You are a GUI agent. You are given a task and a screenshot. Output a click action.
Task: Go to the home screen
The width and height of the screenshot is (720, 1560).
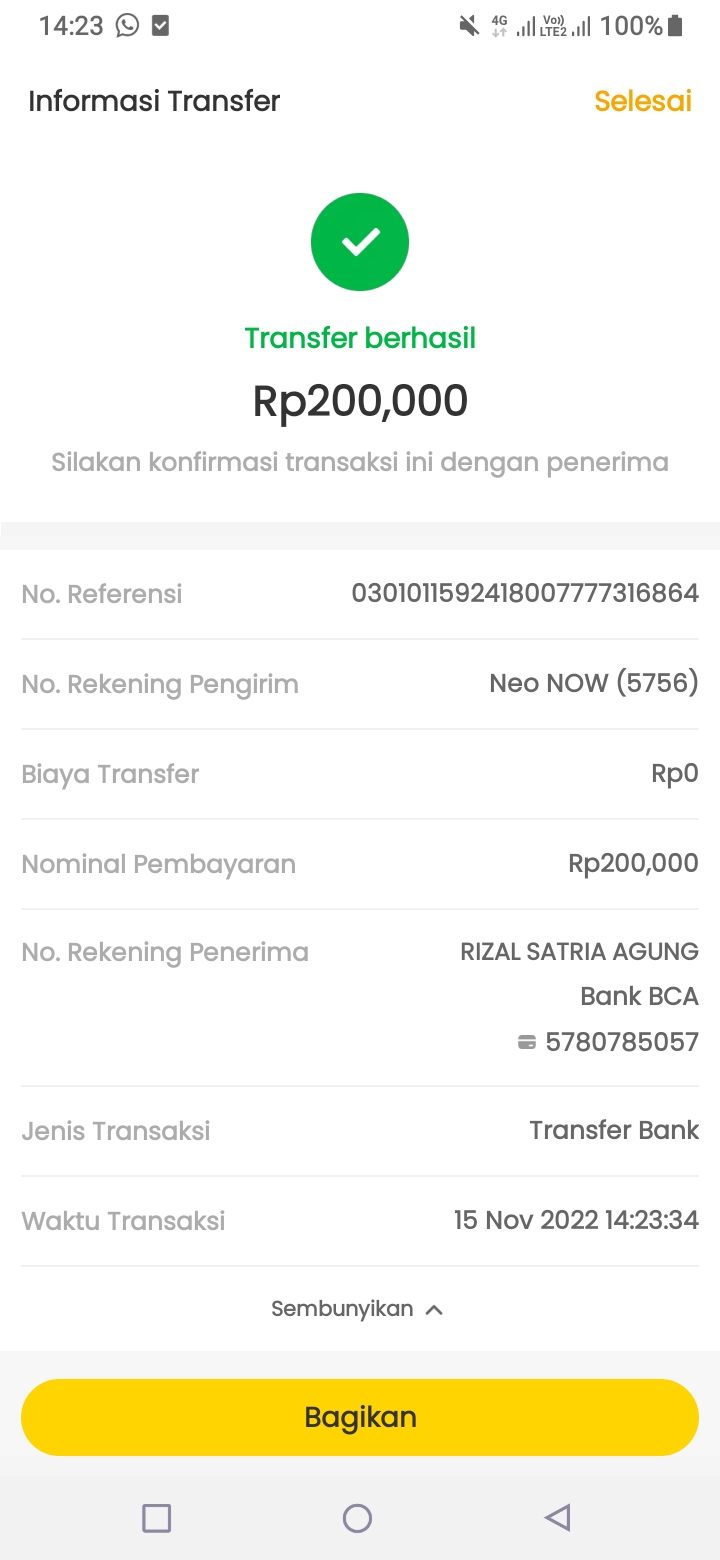tap(357, 1518)
